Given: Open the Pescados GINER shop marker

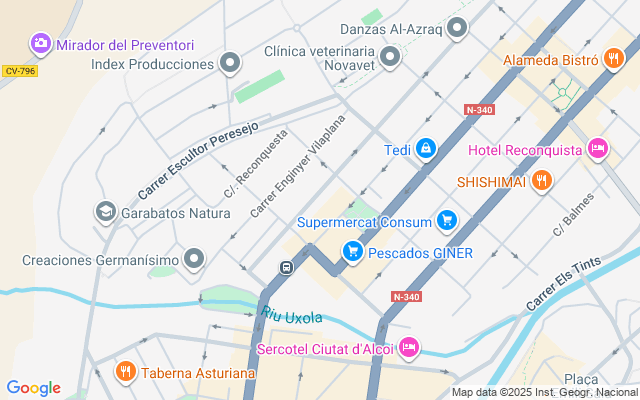Looking at the screenshot, I should click(x=352, y=252).
